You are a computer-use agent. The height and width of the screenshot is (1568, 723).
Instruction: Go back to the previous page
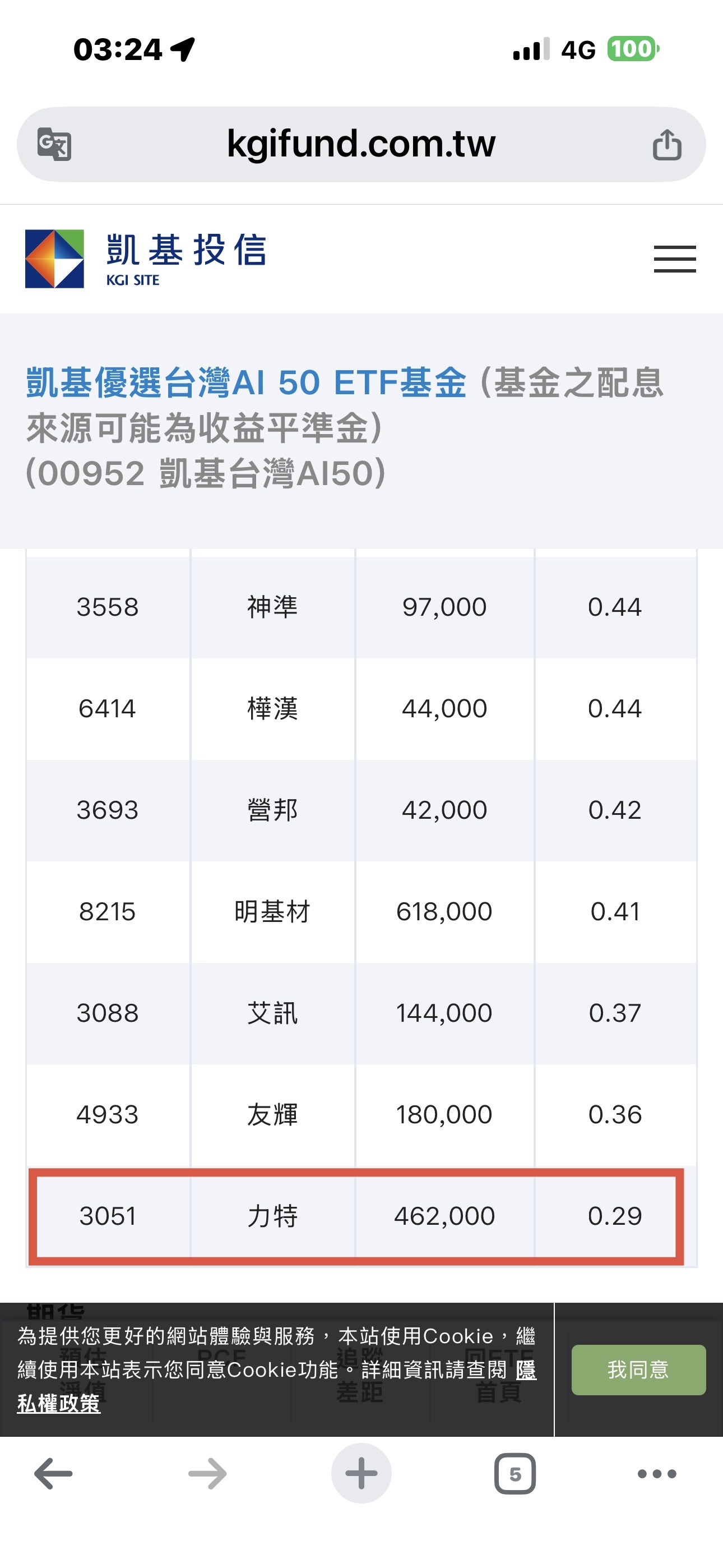tap(54, 1474)
